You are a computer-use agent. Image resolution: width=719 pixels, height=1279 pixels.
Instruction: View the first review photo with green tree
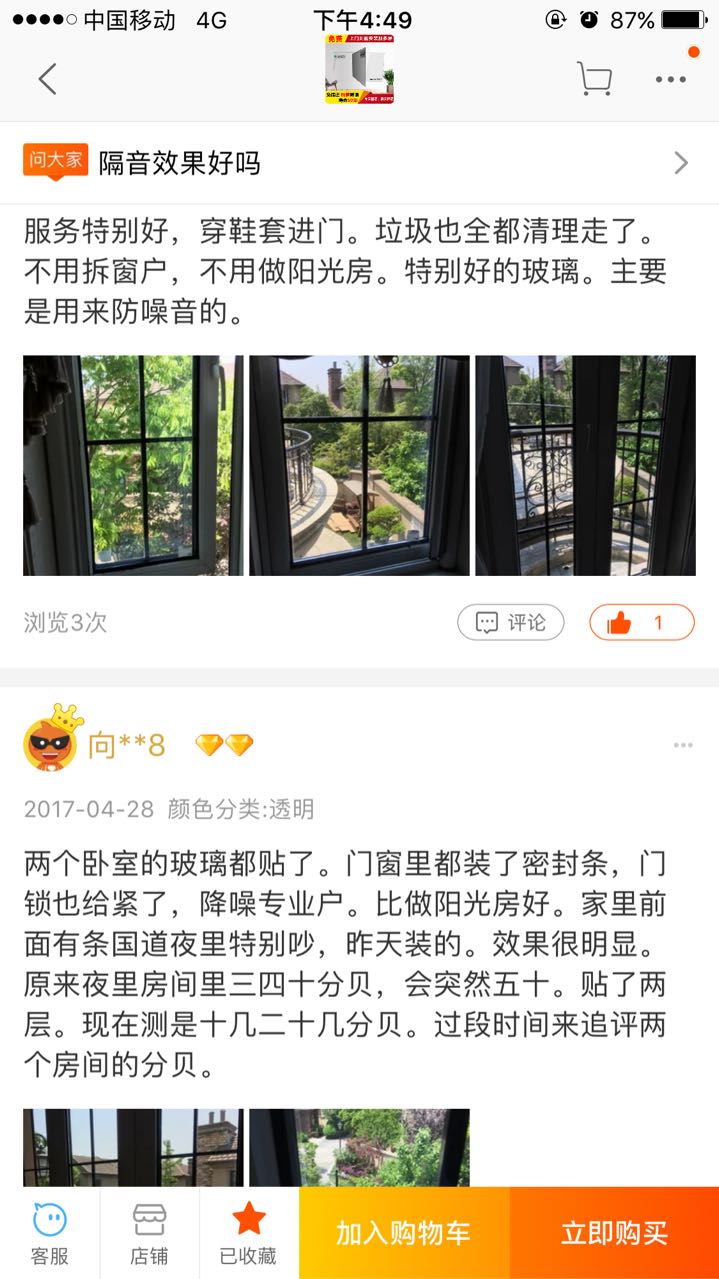(x=133, y=465)
